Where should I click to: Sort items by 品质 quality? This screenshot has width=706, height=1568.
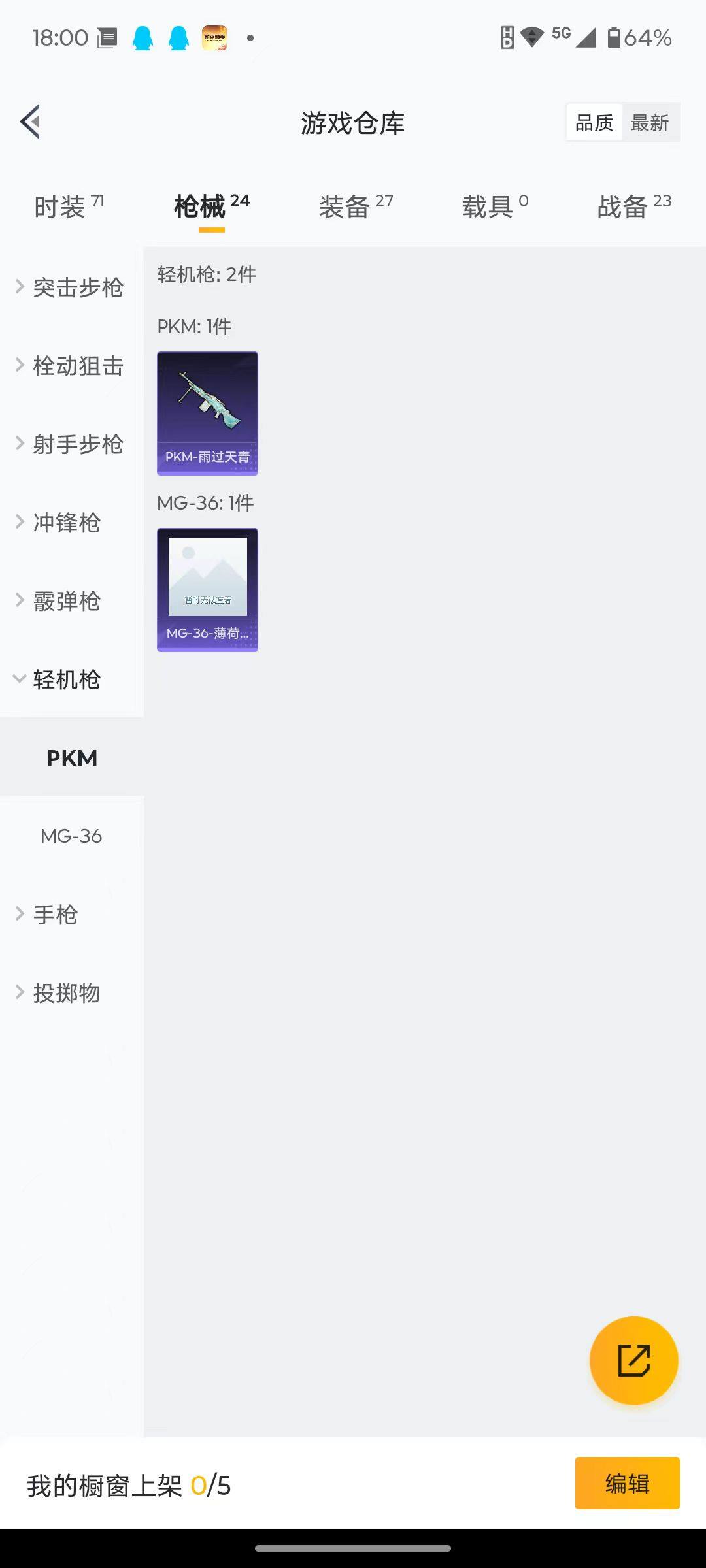click(x=593, y=122)
